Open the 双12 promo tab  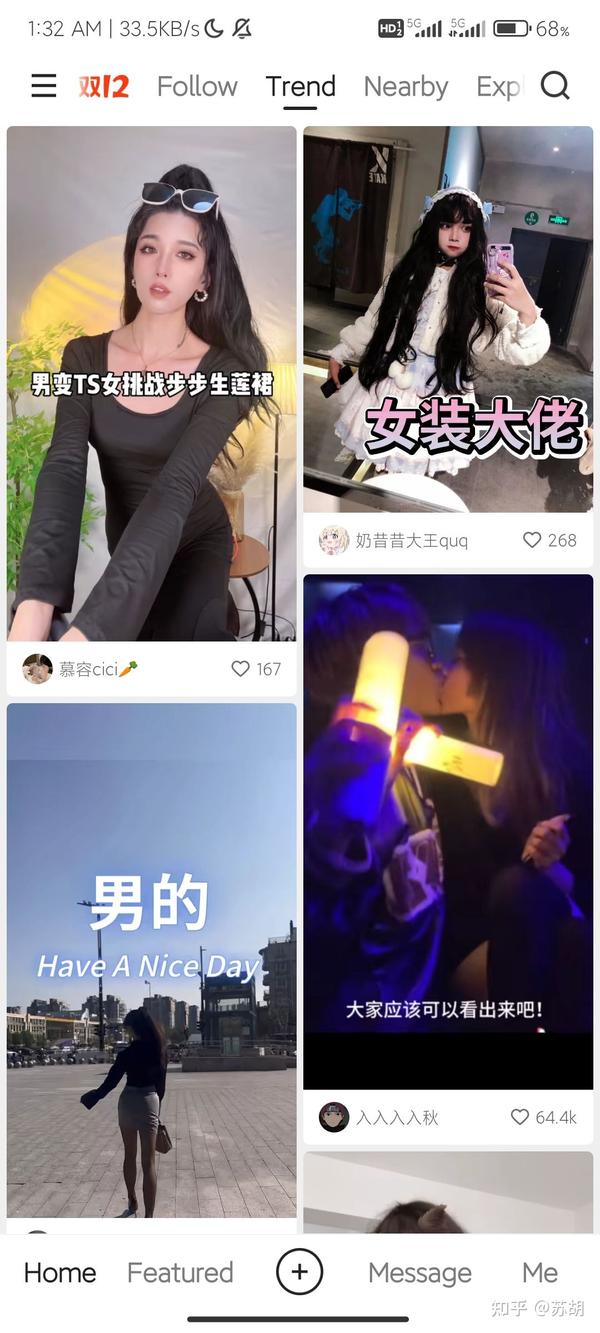104,86
